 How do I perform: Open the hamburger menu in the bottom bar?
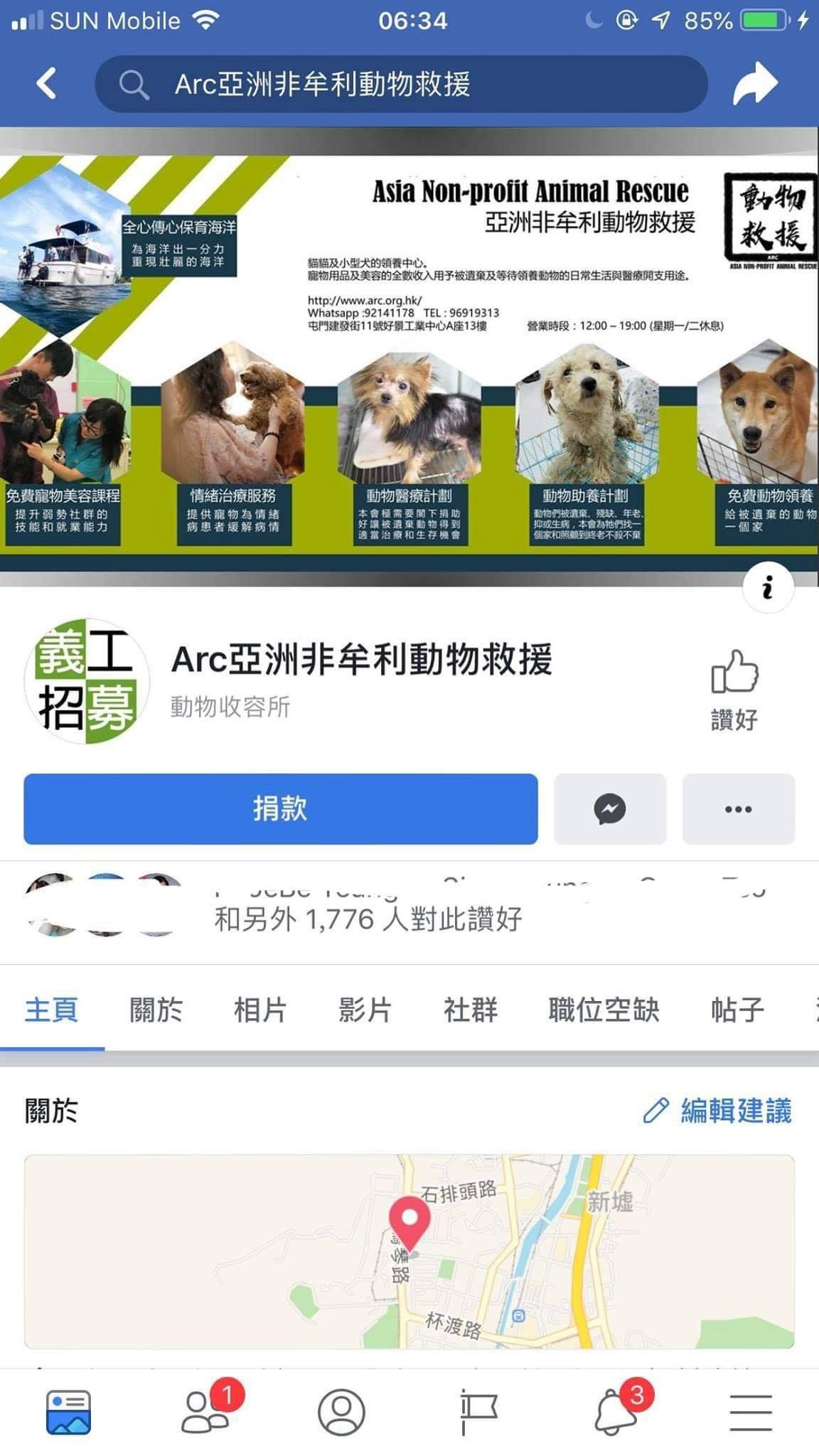751,1412
